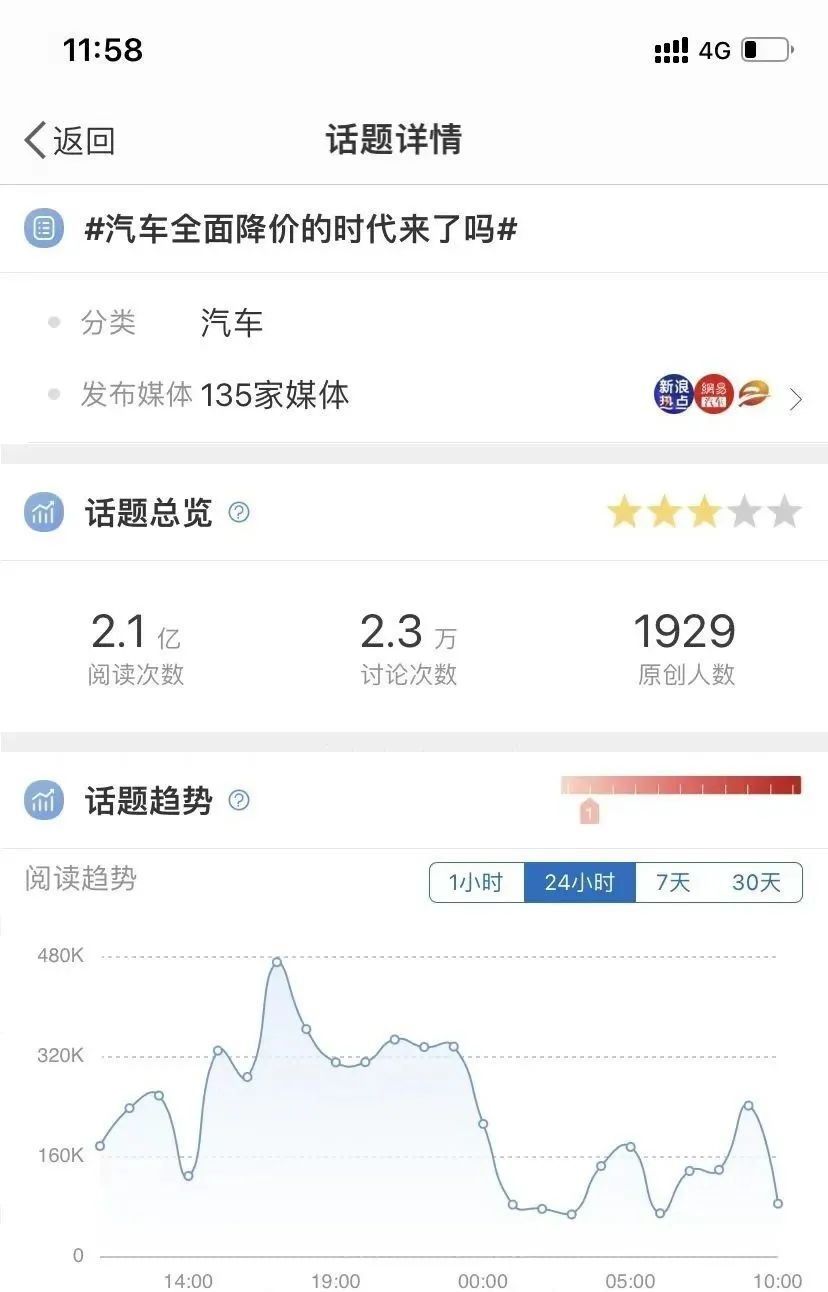Switch reading trend to 7天
The width and height of the screenshot is (828, 1292).
click(673, 883)
